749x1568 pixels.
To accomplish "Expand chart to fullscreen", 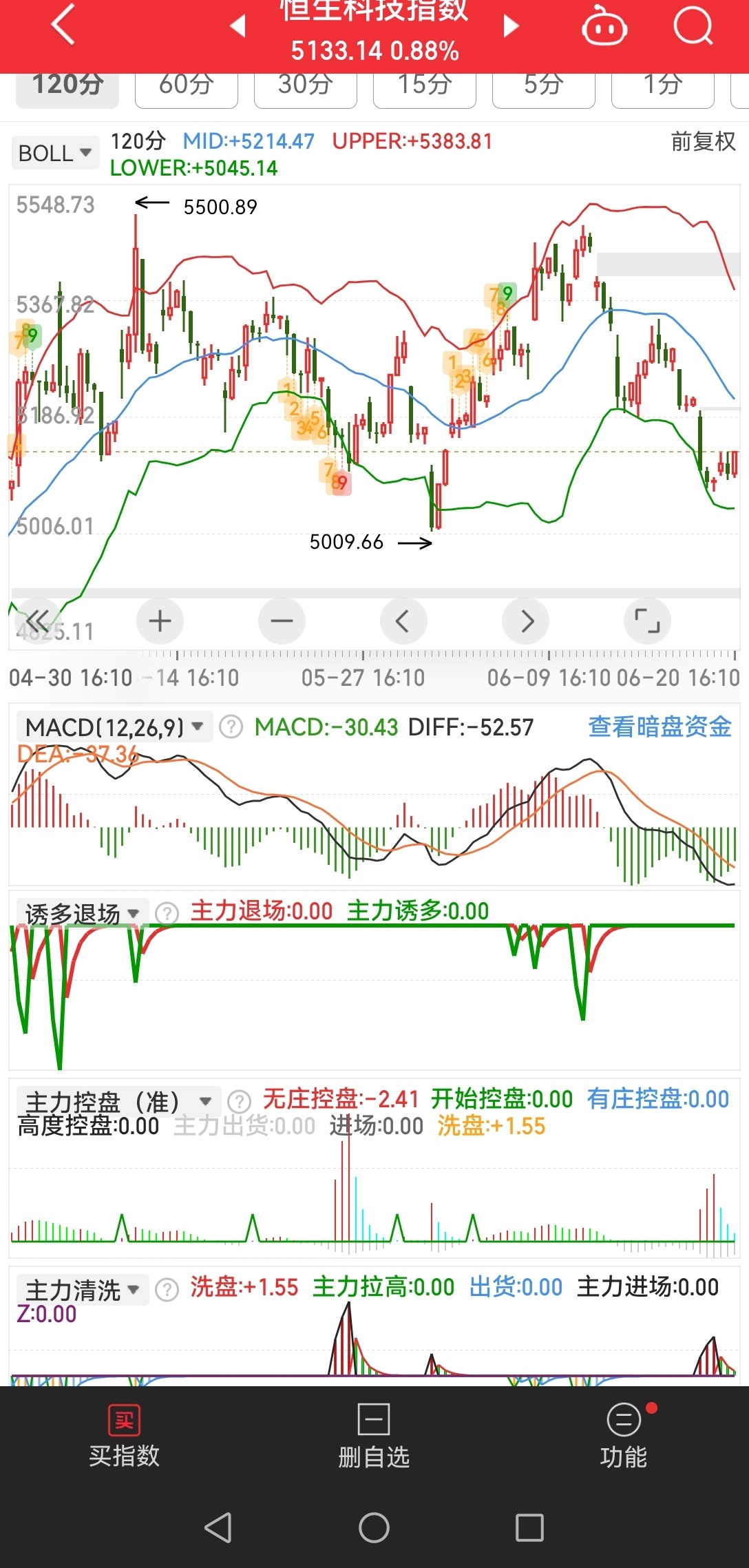I will tap(647, 621).
